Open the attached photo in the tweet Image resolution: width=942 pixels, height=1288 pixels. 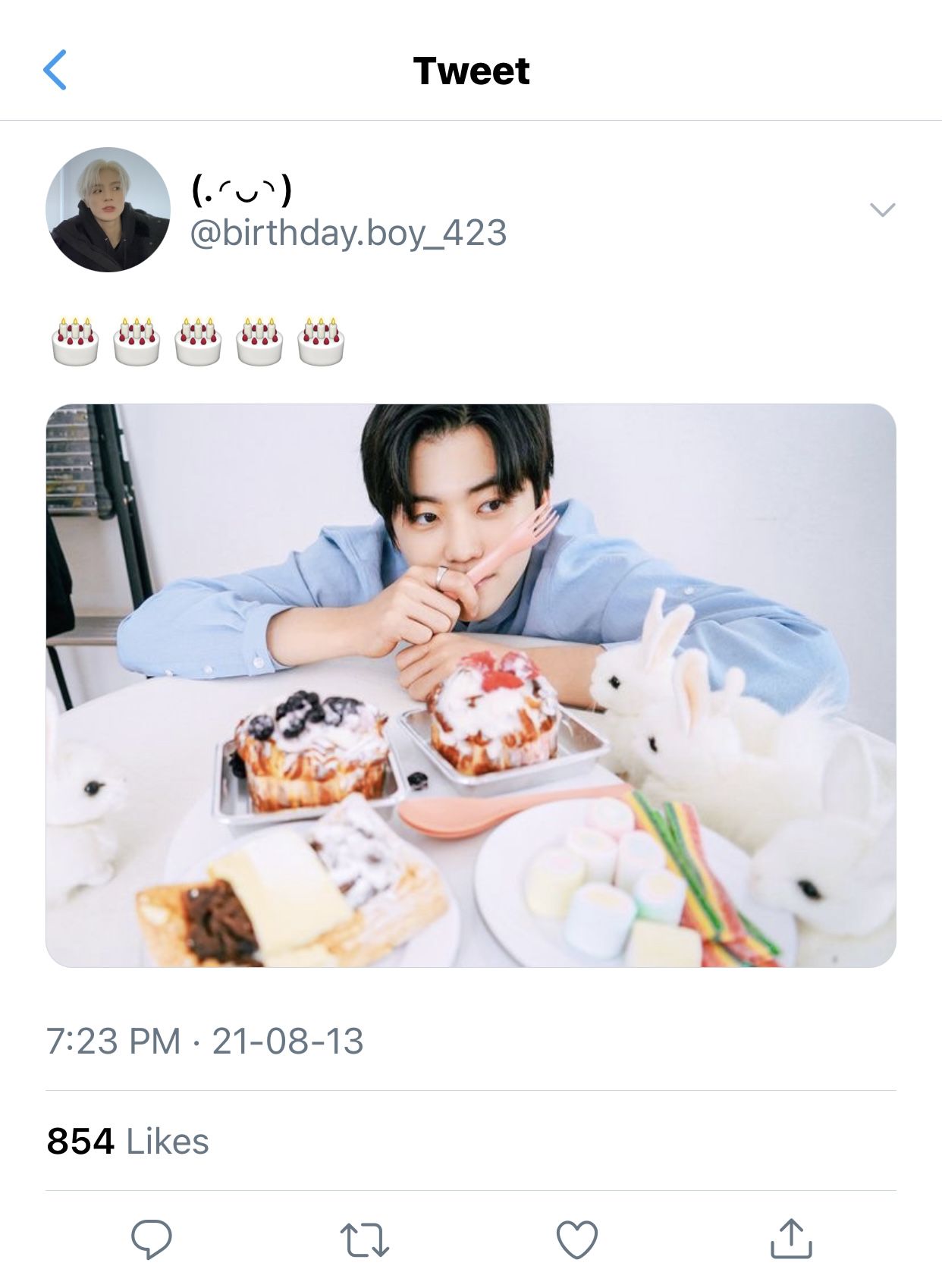coord(470,685)
